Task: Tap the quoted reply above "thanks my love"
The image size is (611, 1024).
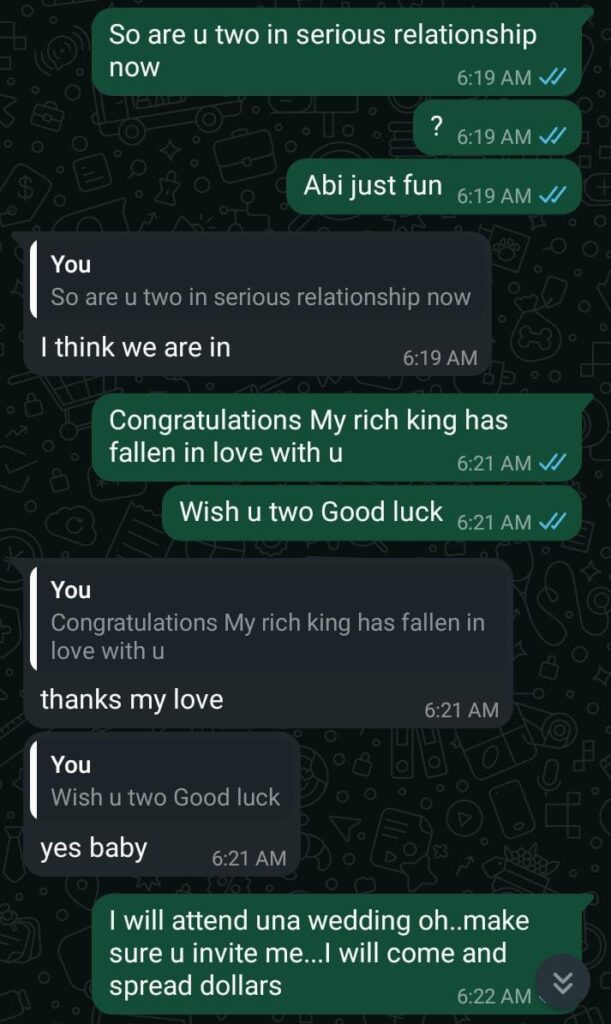Action: [x=268, y=621]
